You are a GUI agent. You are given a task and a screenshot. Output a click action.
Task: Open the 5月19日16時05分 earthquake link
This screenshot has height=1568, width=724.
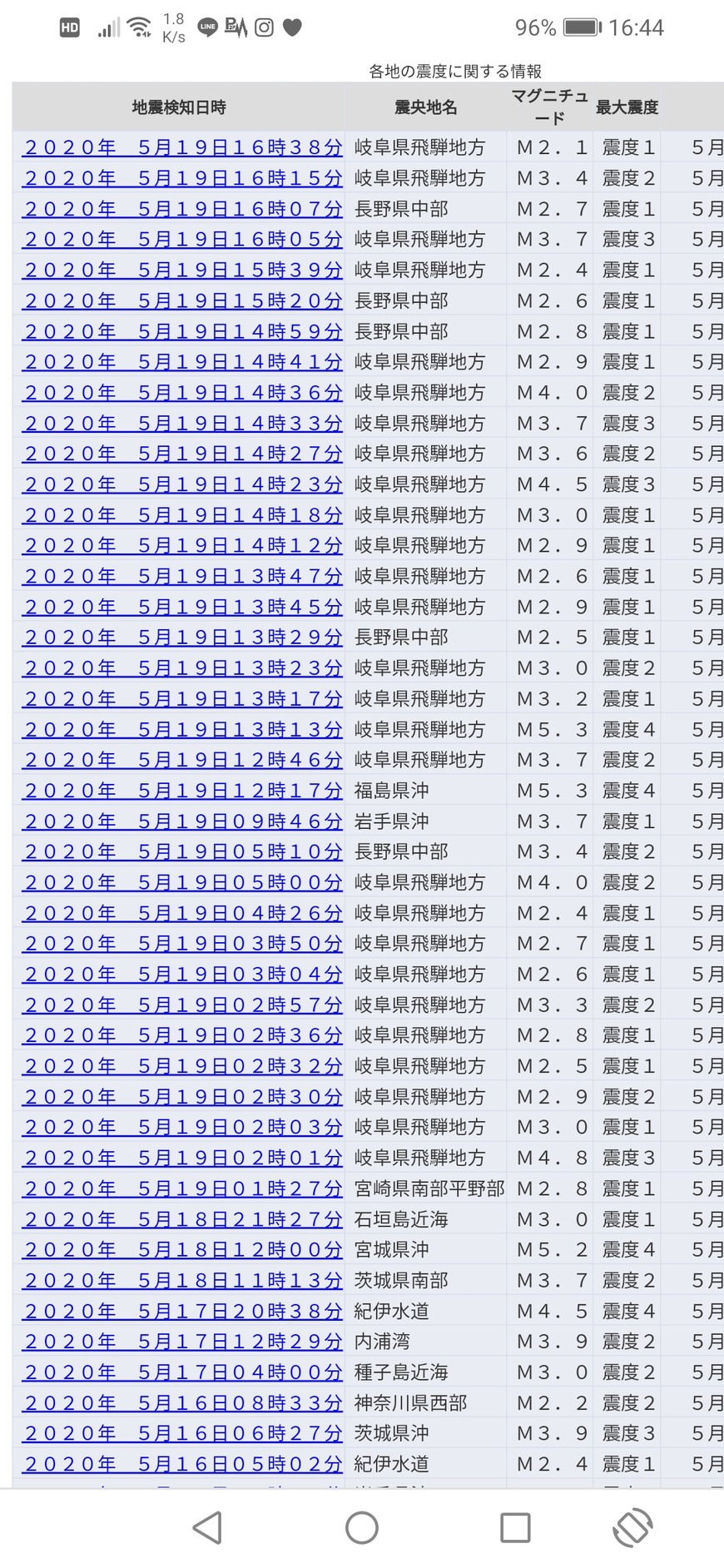pos(183,240)
